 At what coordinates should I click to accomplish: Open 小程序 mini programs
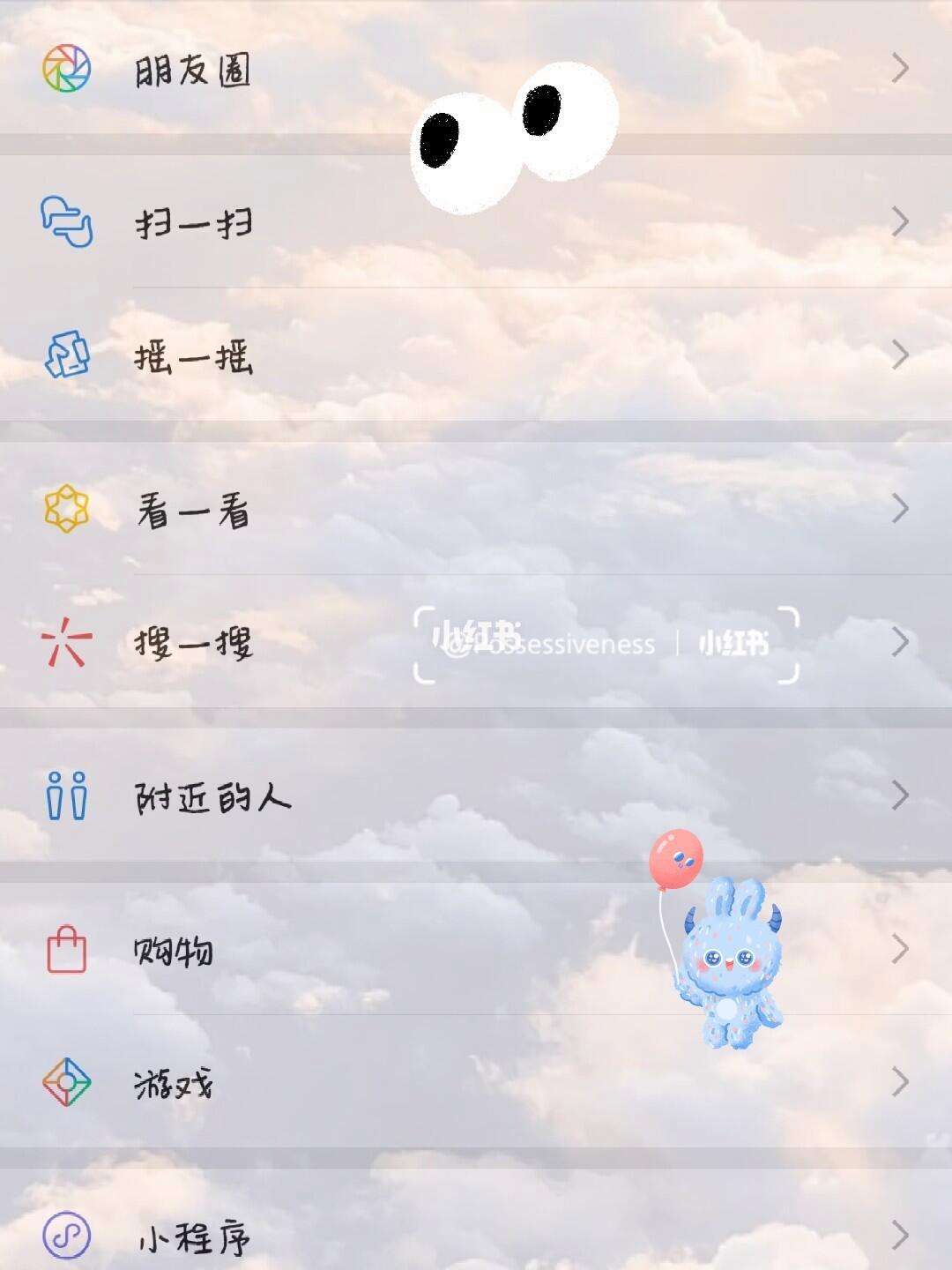coord(193,1236)
